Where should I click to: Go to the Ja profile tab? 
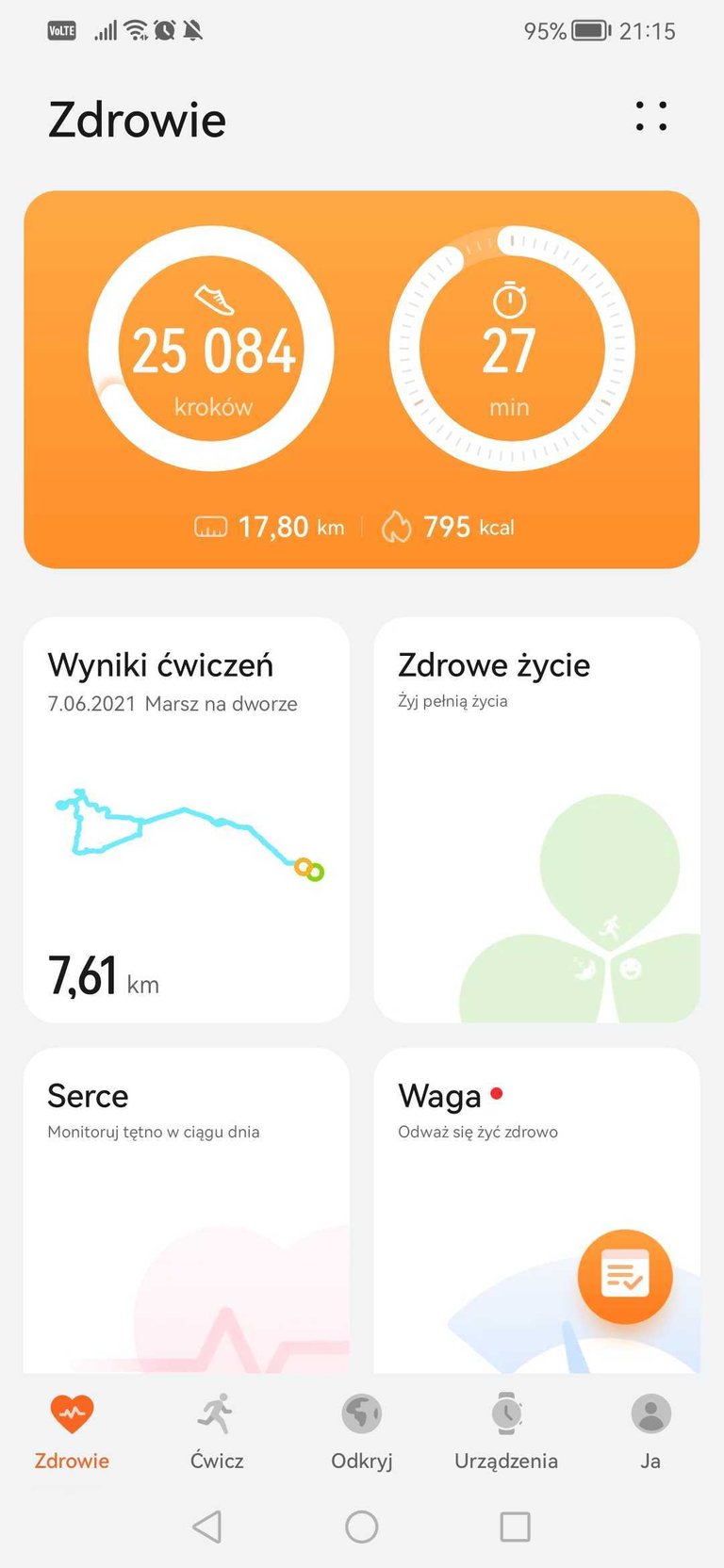pyautogui.click(x=650, y=1431)
